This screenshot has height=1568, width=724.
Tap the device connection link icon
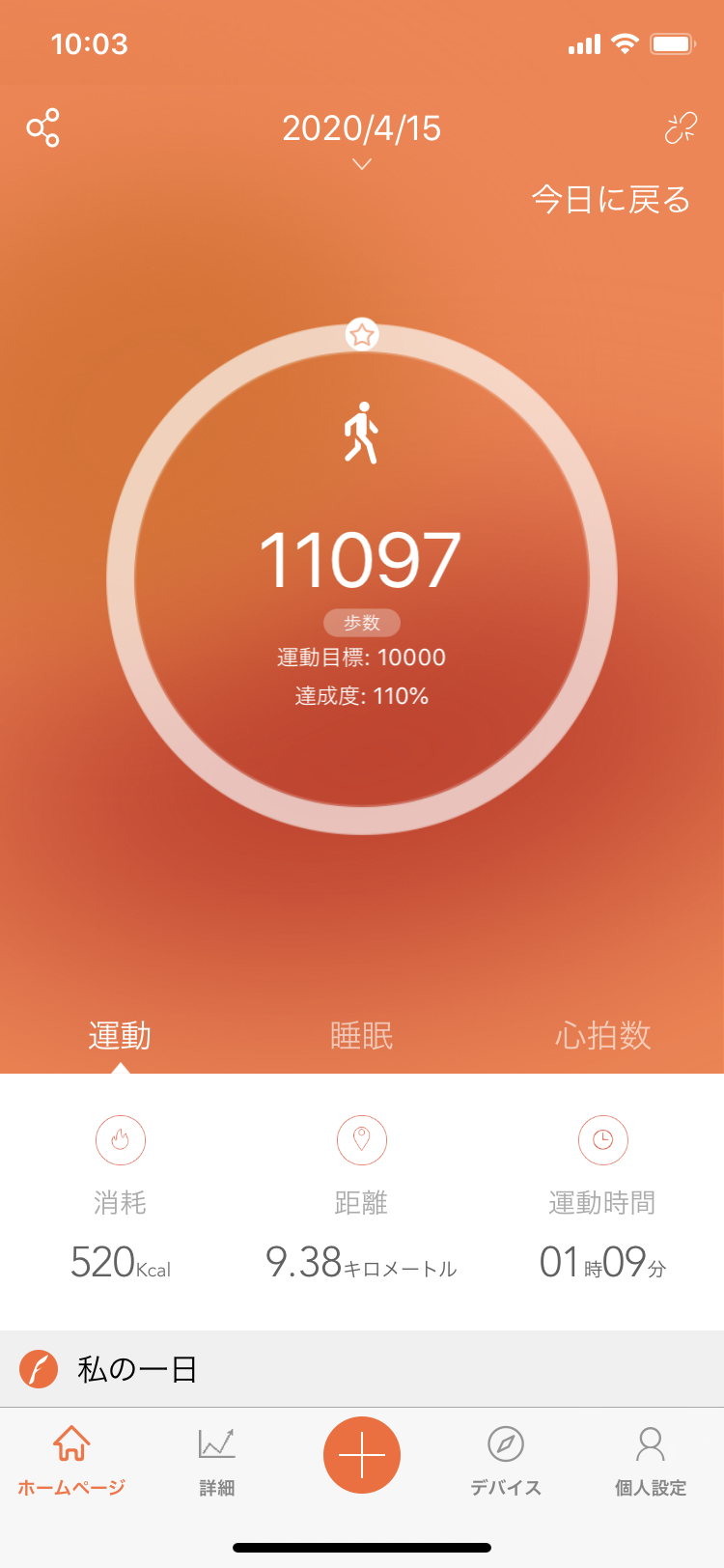click(x=681, y=127)
